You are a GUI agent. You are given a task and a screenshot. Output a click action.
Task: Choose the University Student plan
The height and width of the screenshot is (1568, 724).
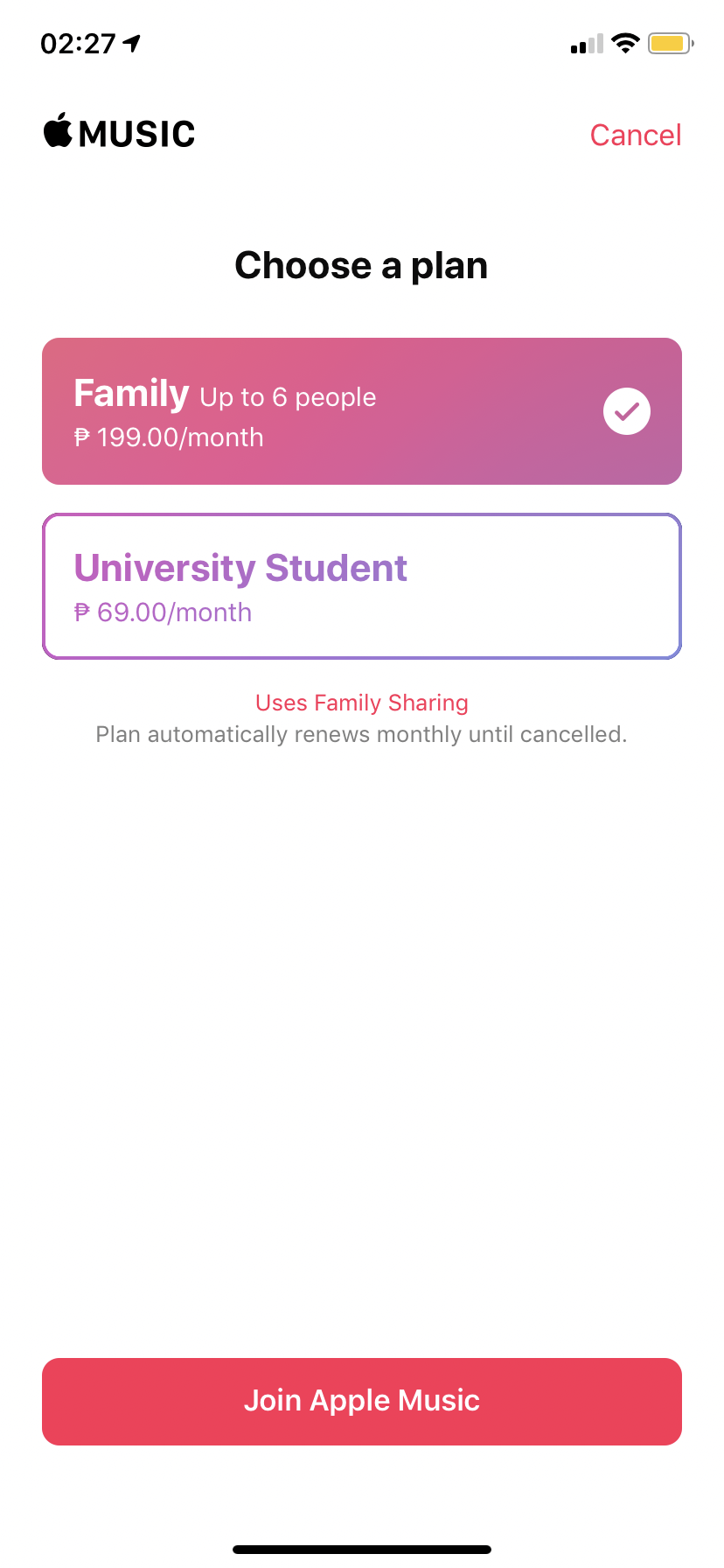coord(361,586)
